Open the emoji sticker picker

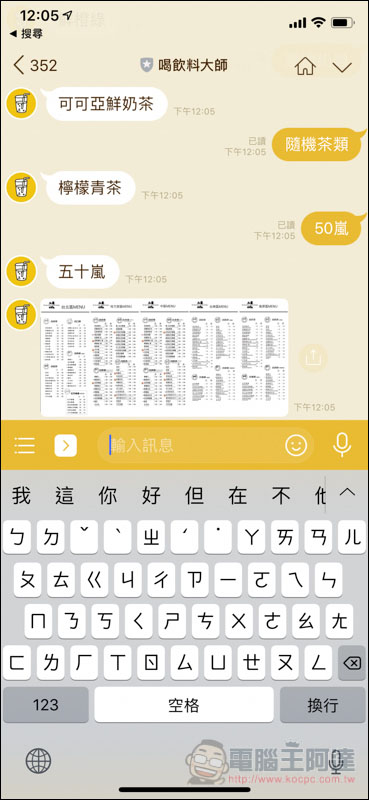coord(296,445)
